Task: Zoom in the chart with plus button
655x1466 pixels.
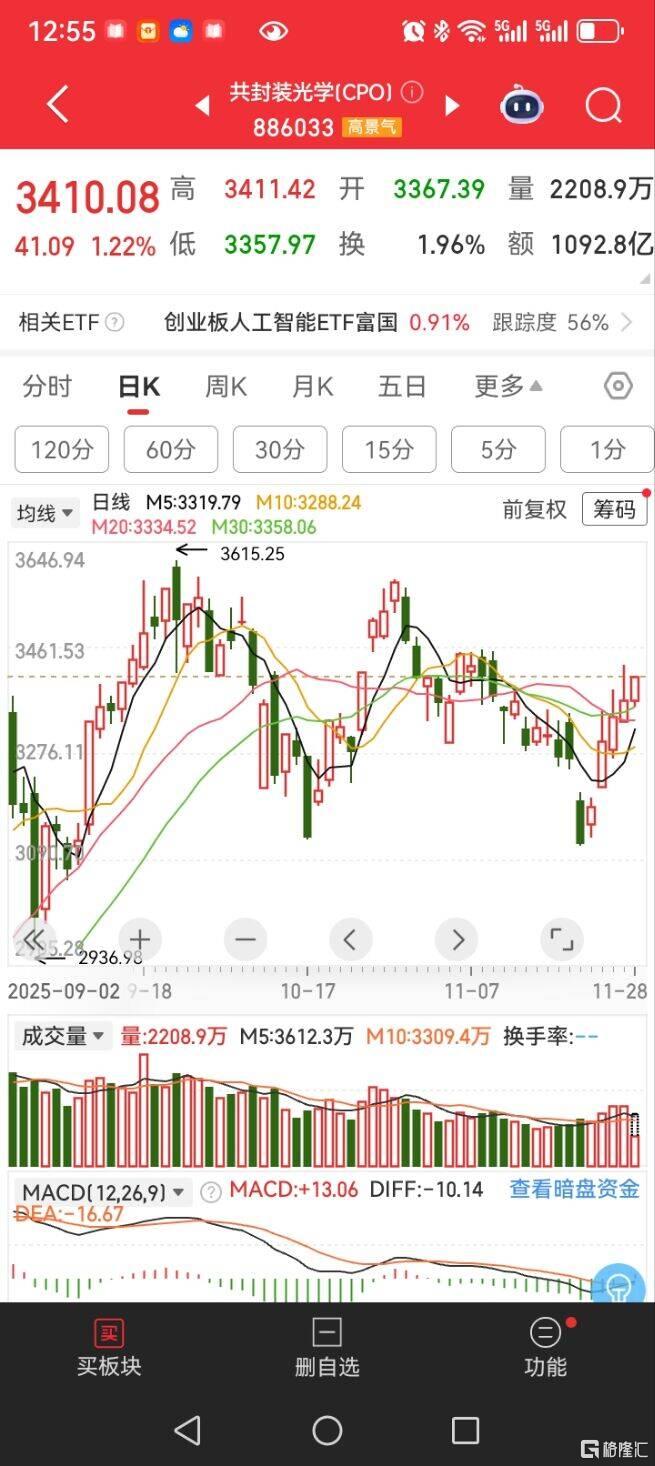Action: (140, 939)
